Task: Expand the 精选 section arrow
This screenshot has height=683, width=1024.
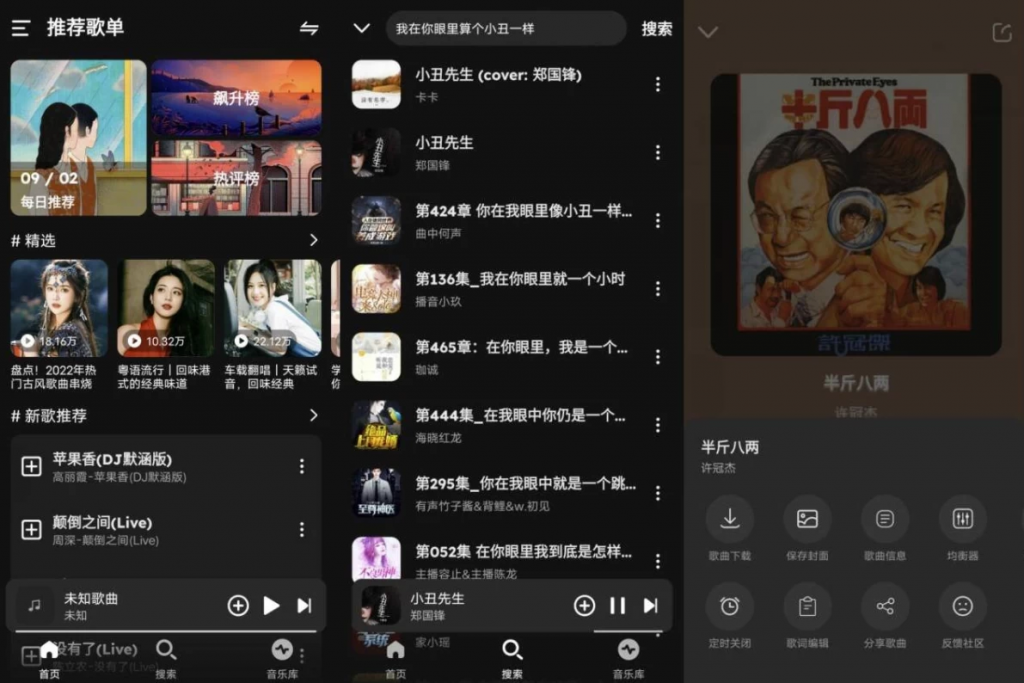Action: pyautogui.click(x=313, y=240)
